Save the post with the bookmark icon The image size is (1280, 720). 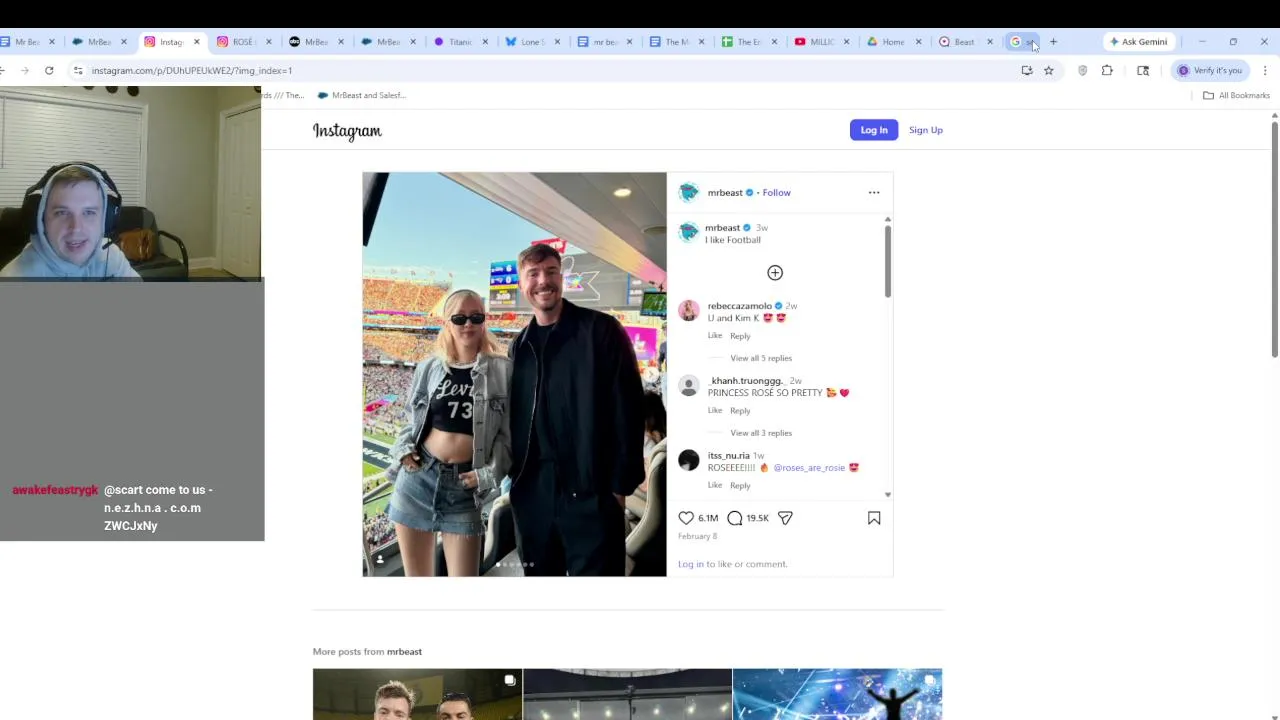[x=873, y=518]
